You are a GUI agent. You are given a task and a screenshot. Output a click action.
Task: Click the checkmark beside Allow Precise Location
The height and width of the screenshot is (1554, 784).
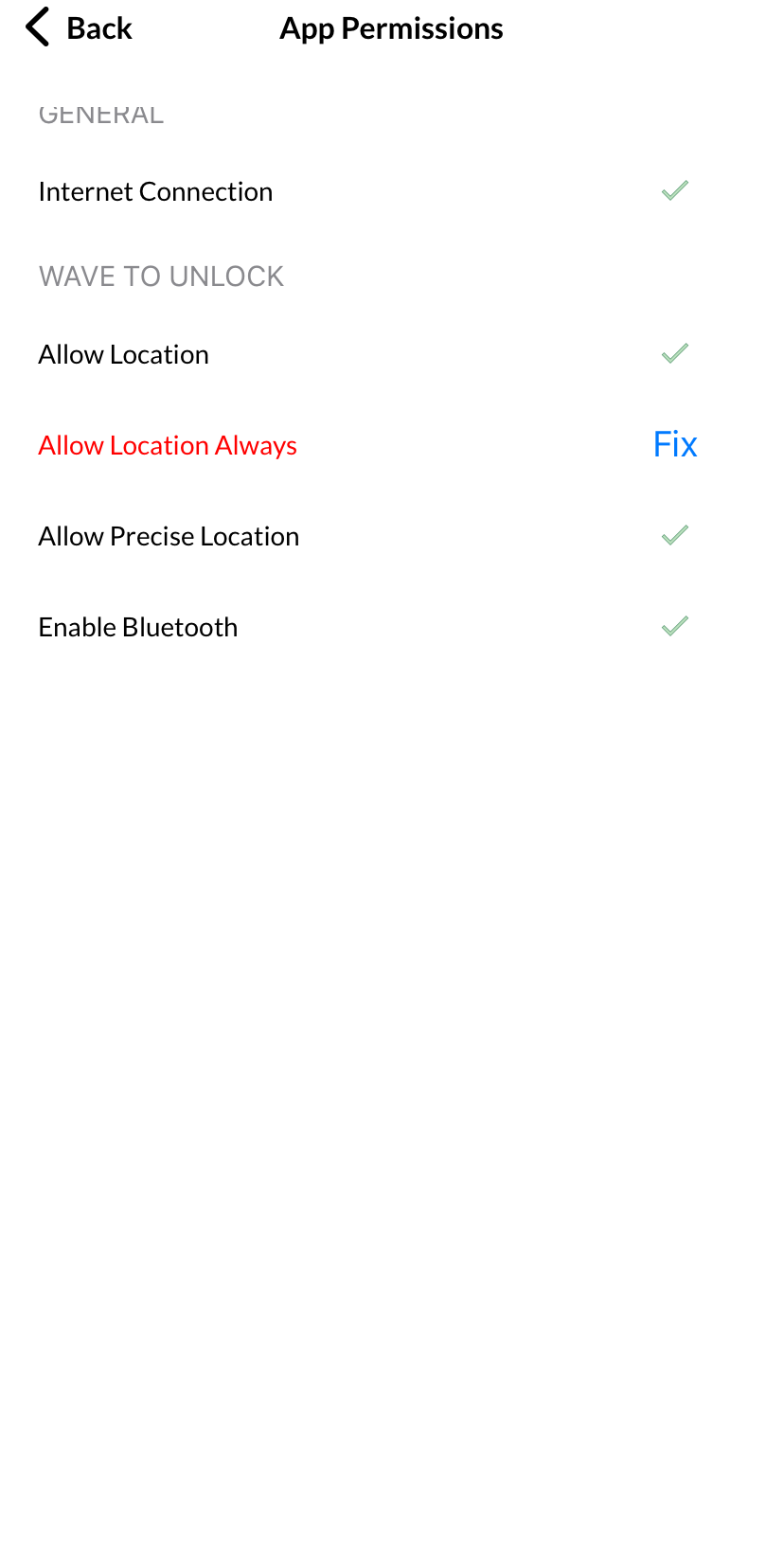674,534
